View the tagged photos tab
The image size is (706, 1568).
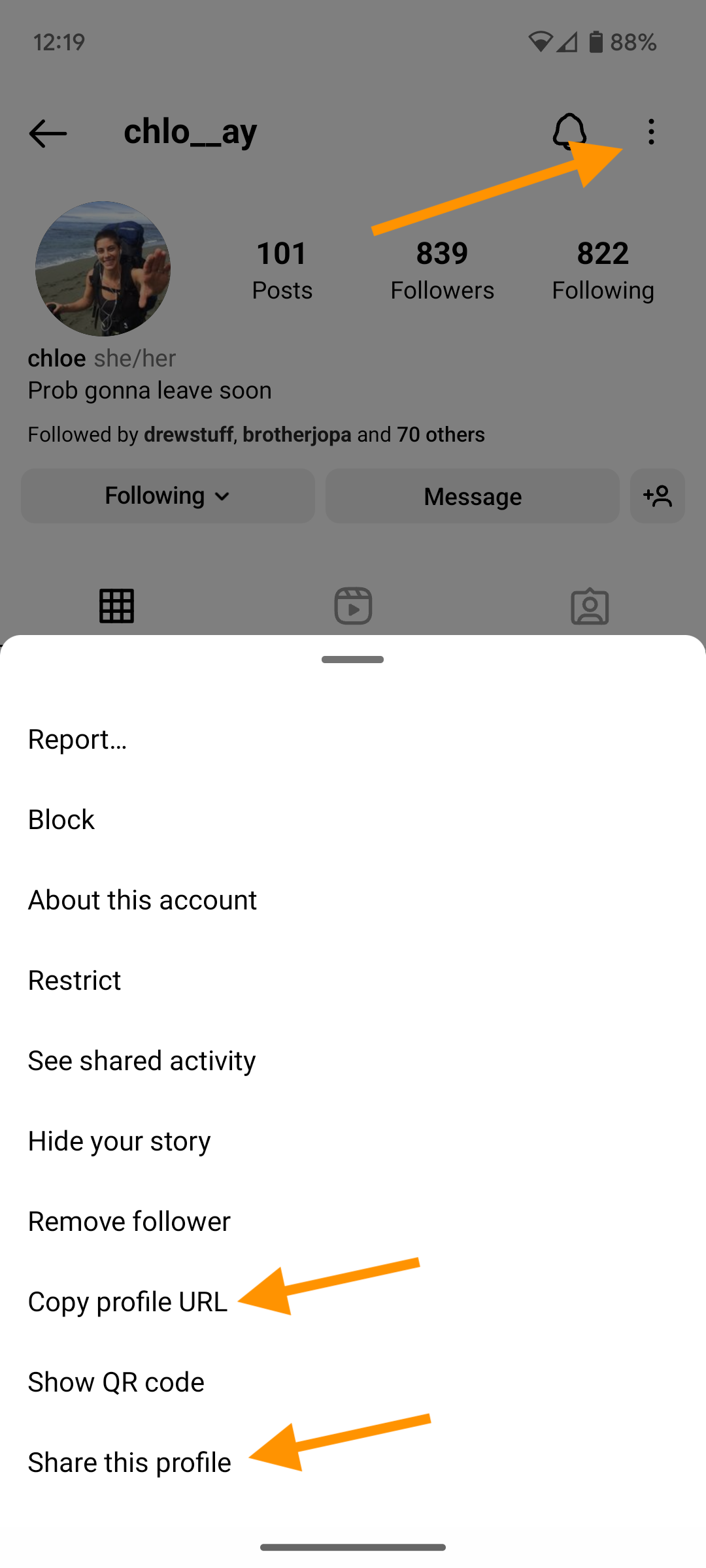pyautogui.click(x=589, y=606)
